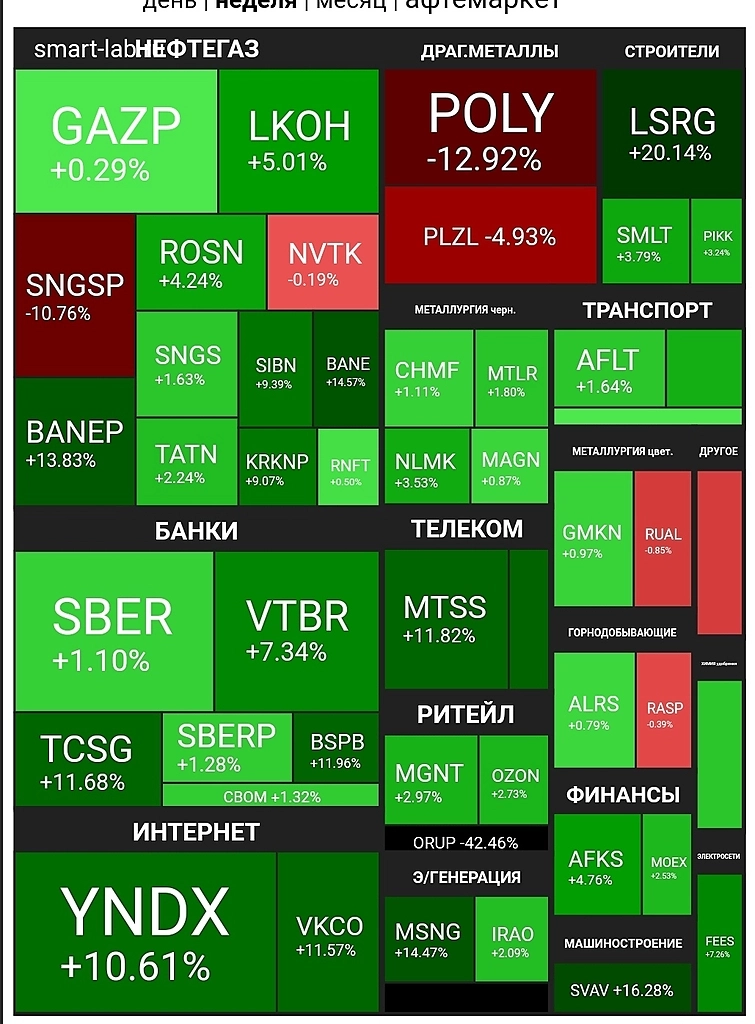Screen dimensions: 755x1024
Task: Tap the ROSN tile
Action: (200, 262)
